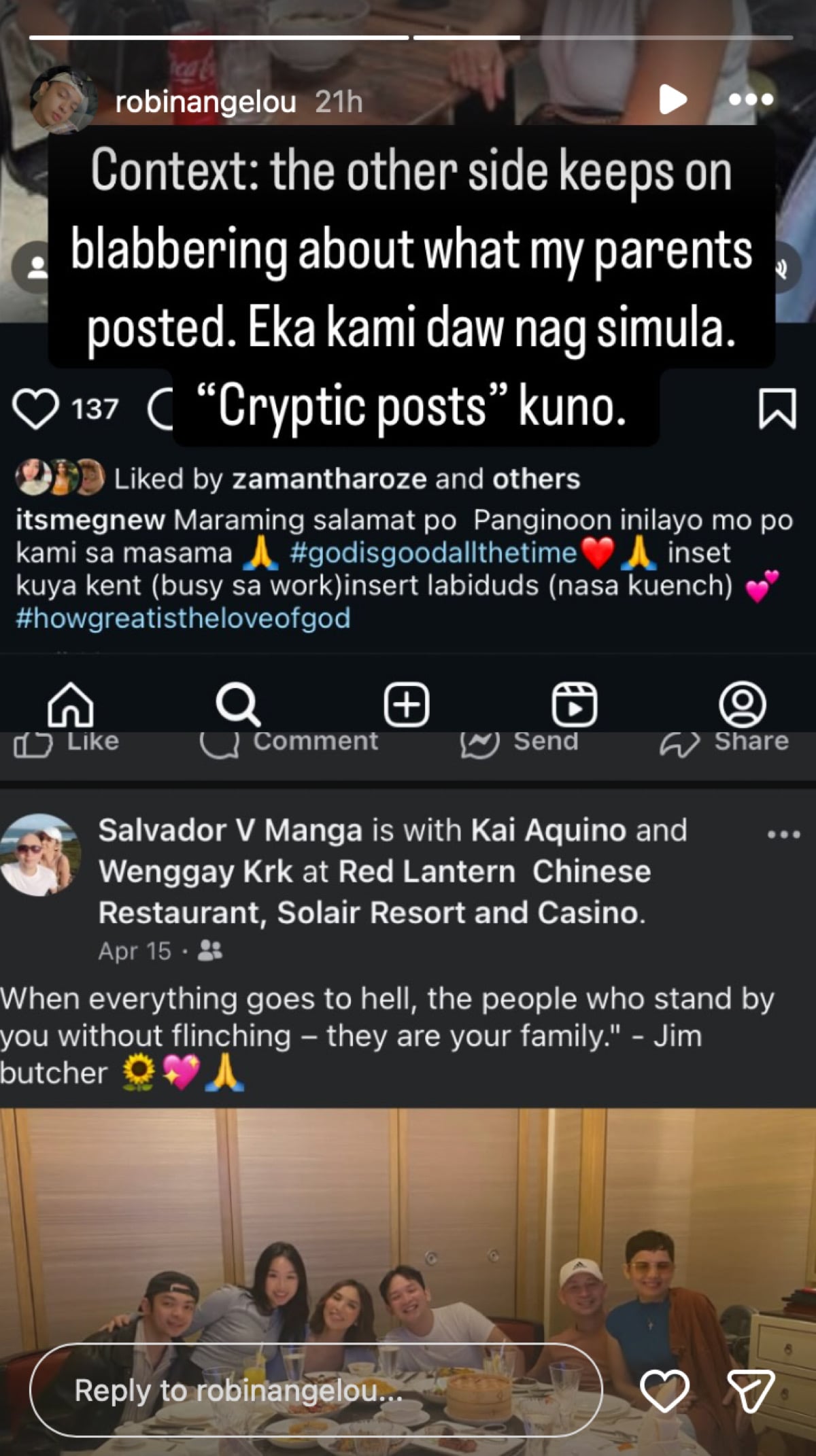This screenshot has height=1456, width=816.
Task: Tap the robinangelou username
Action: 205,103
